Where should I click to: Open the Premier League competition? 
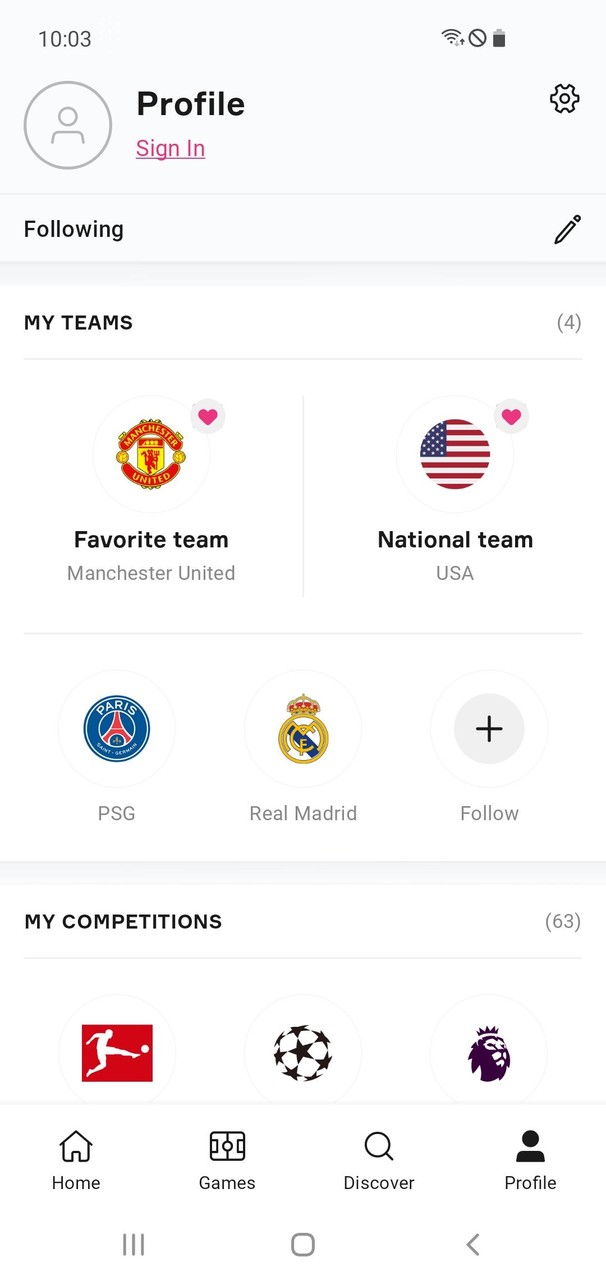click(489, 1052)
